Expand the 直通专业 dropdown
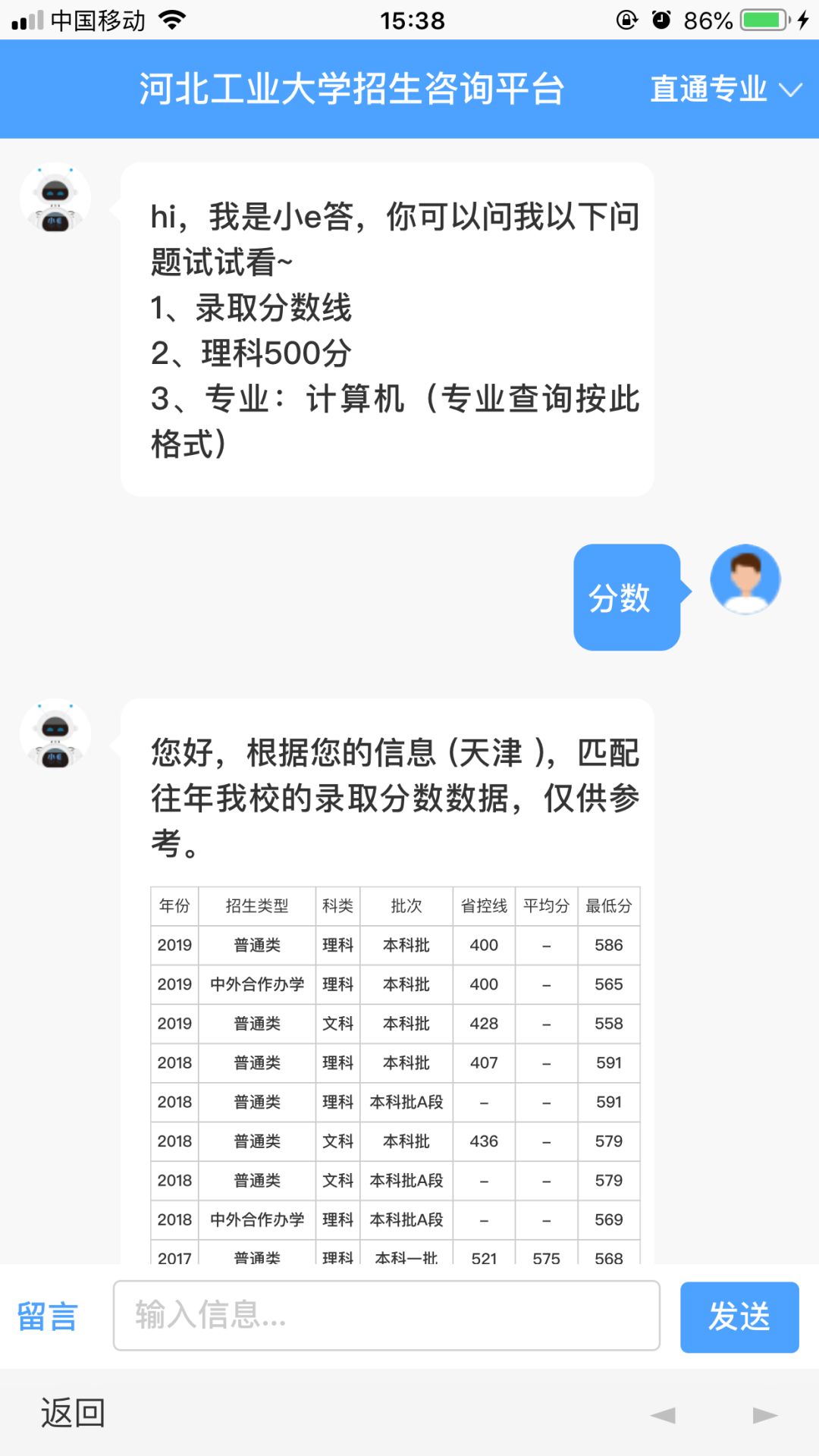This screenshot has width=819, height=1456. pyautogui.click(x=726, y=89)
